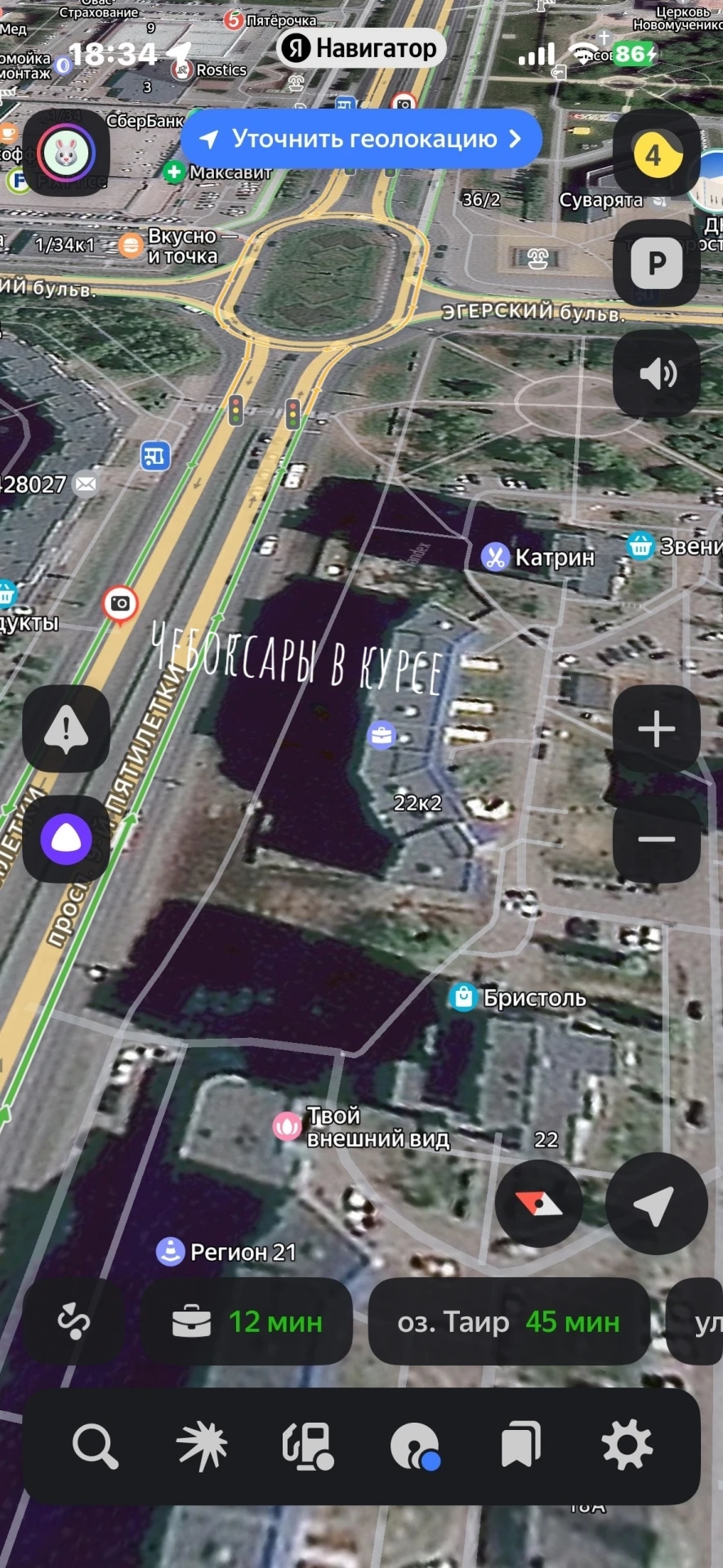The width and height of the screenshot is (723, 1568).
Task: Zoom in with the plus button
Action: click(656, 728)
